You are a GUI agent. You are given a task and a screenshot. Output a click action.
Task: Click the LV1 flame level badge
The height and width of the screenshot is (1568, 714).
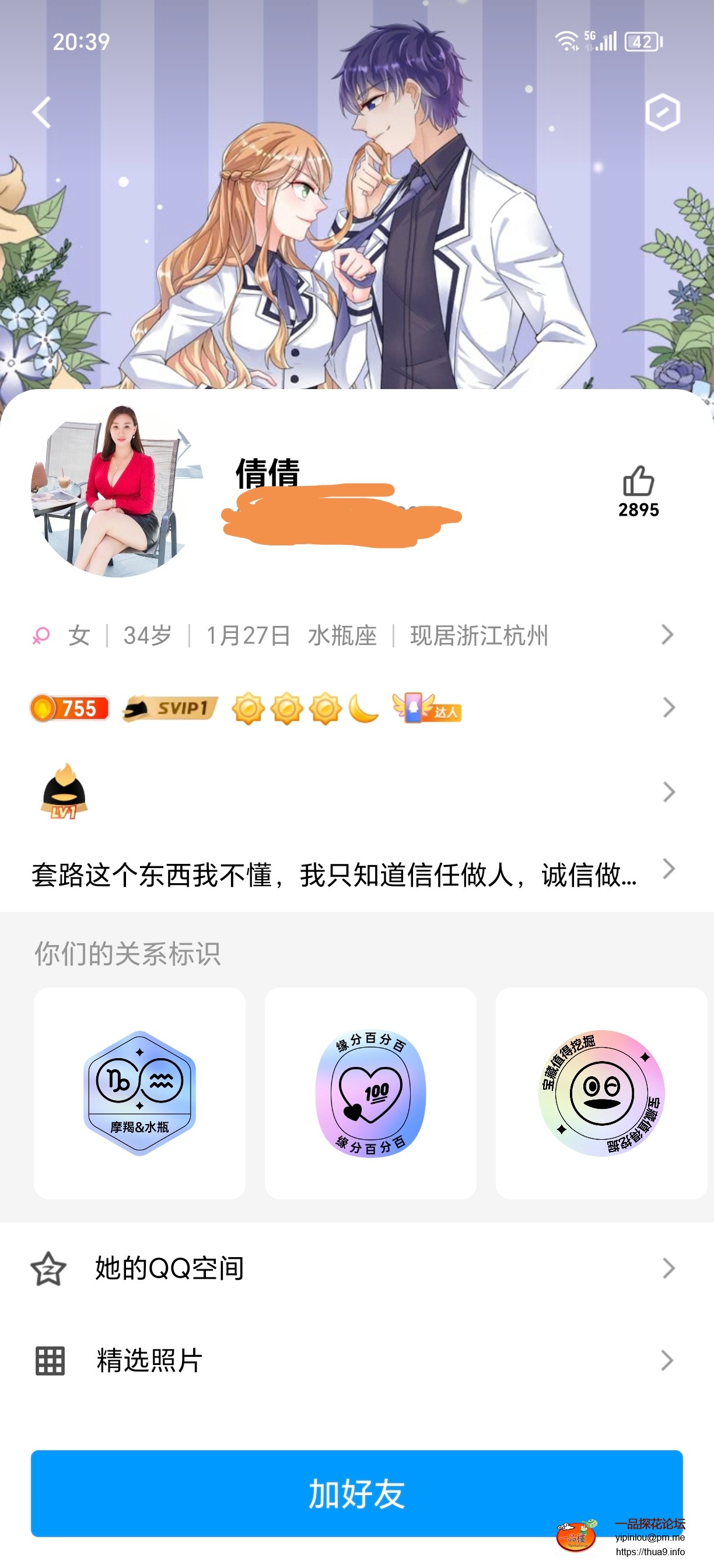click(x=62, y=792)
